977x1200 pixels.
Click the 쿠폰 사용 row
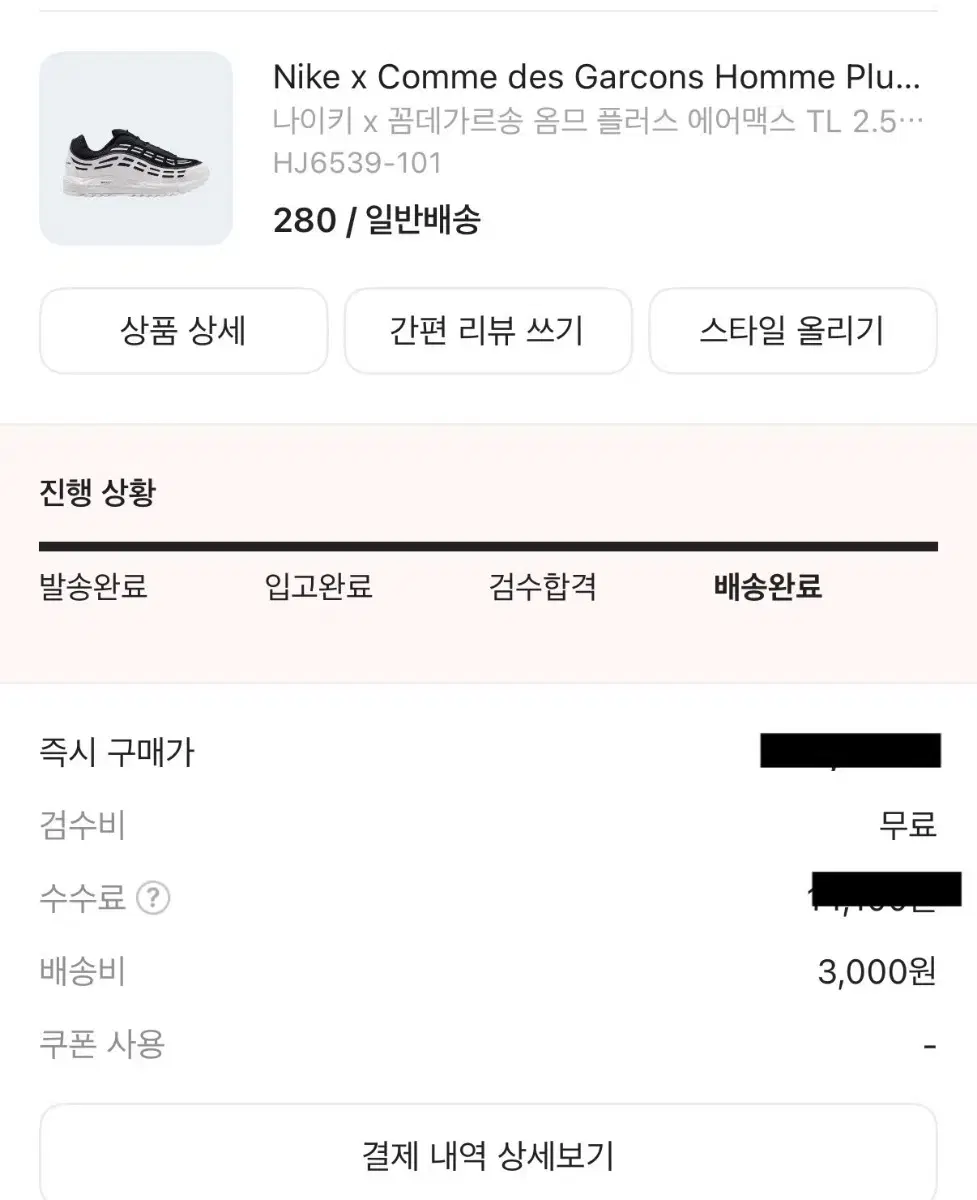(x=488, y=1044)
